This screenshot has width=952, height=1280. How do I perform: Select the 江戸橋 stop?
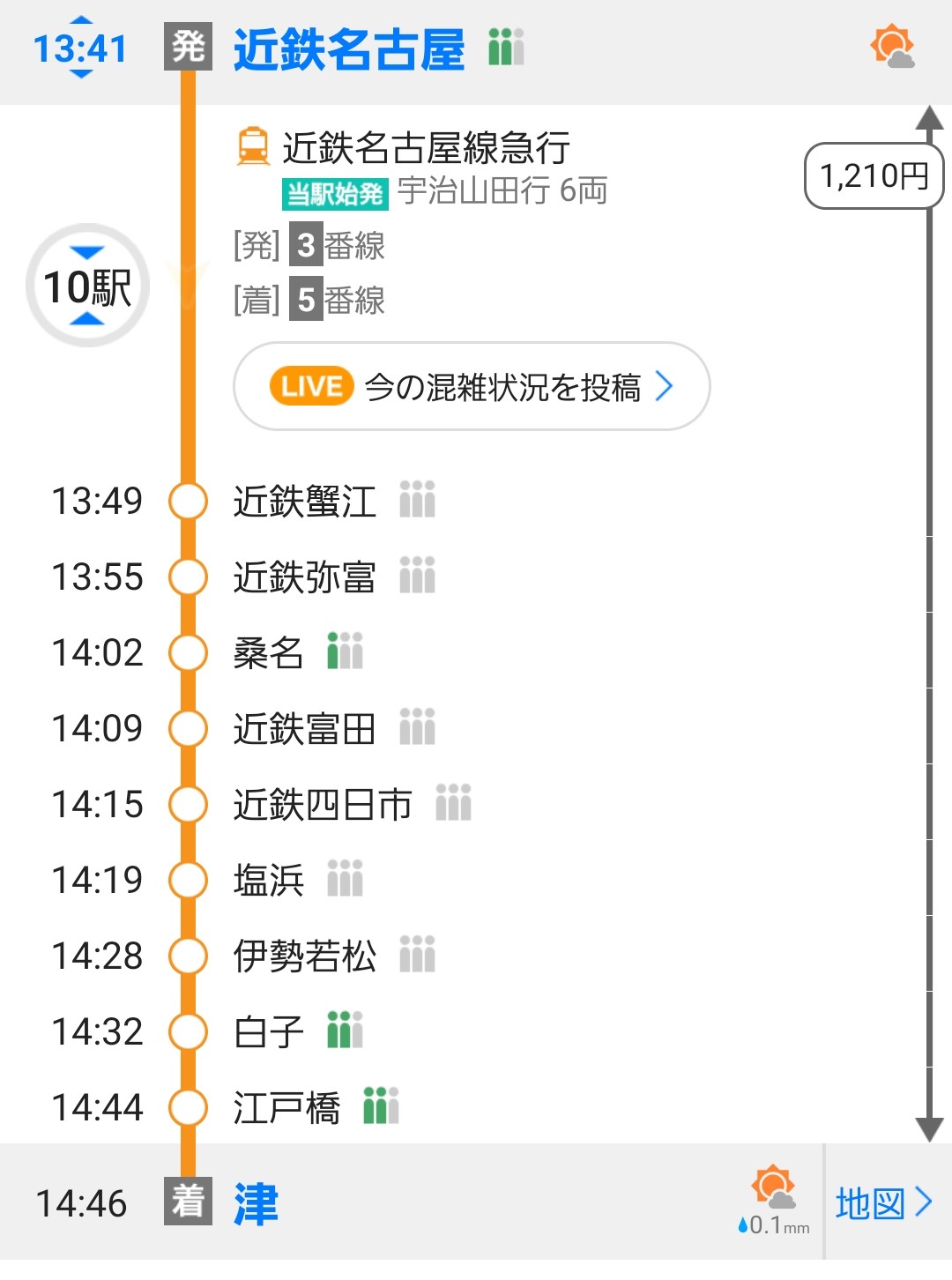click(286, 1108)
